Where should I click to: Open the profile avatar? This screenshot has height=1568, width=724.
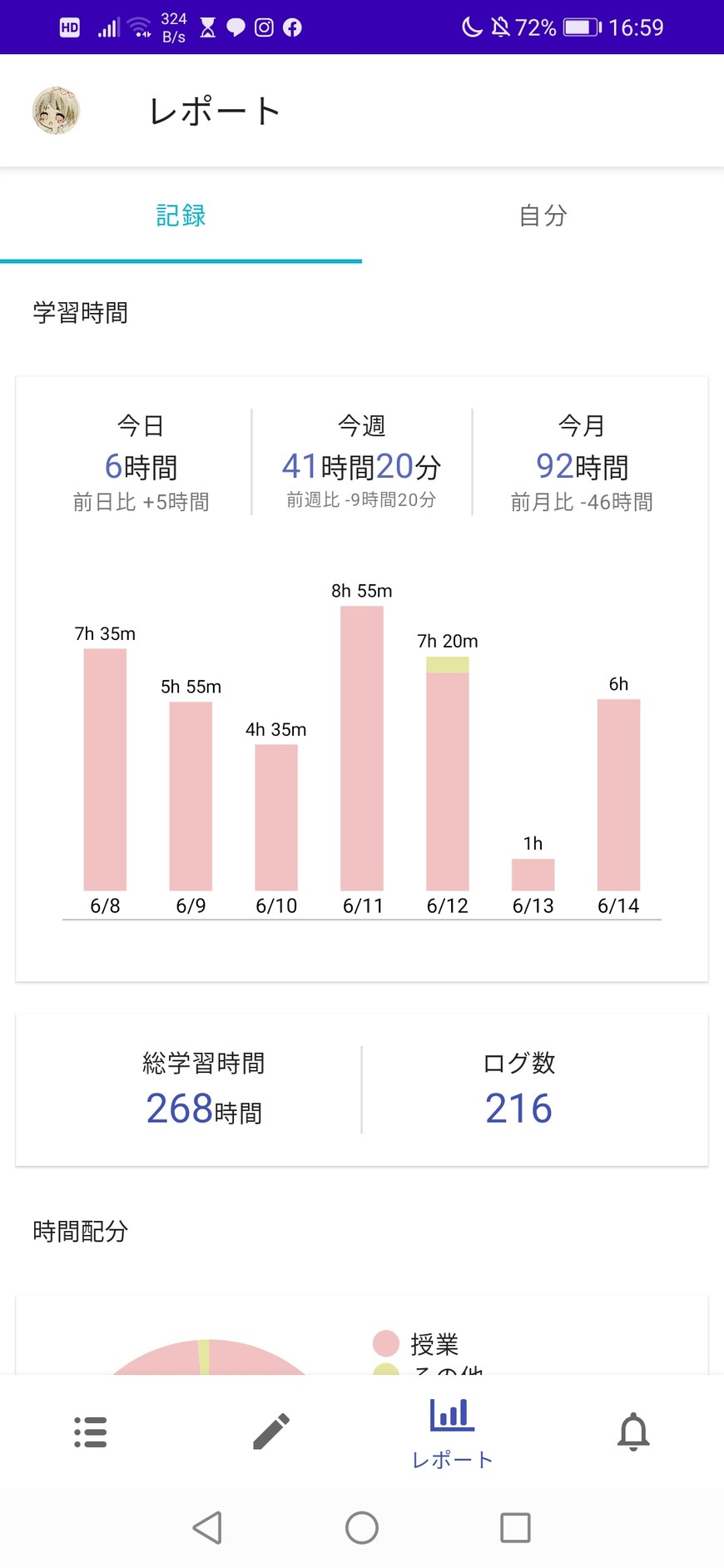click(56, 110)
